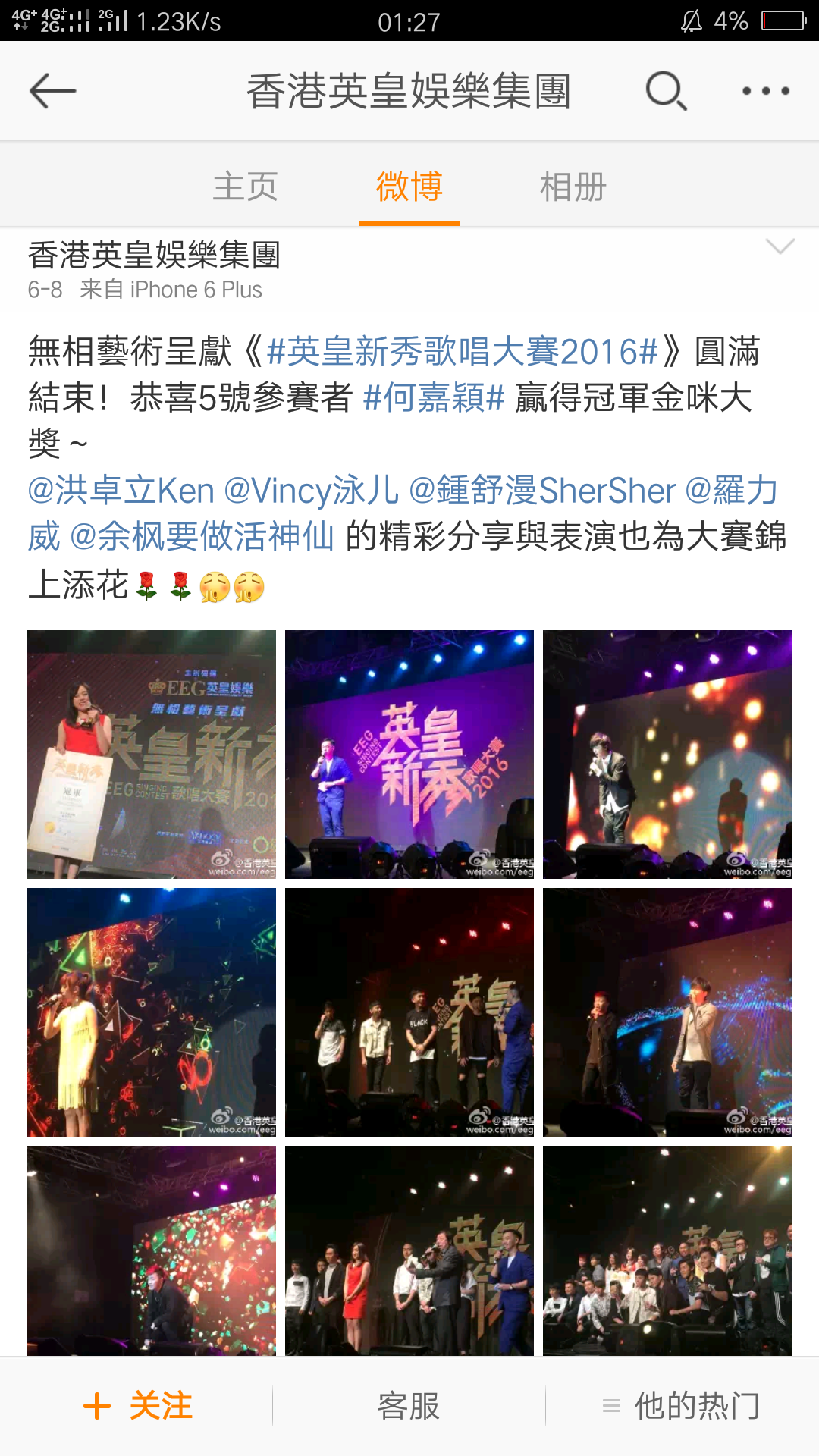Switch to the 相册 tab
The image size is (819, 1456).
pos(573,187)
